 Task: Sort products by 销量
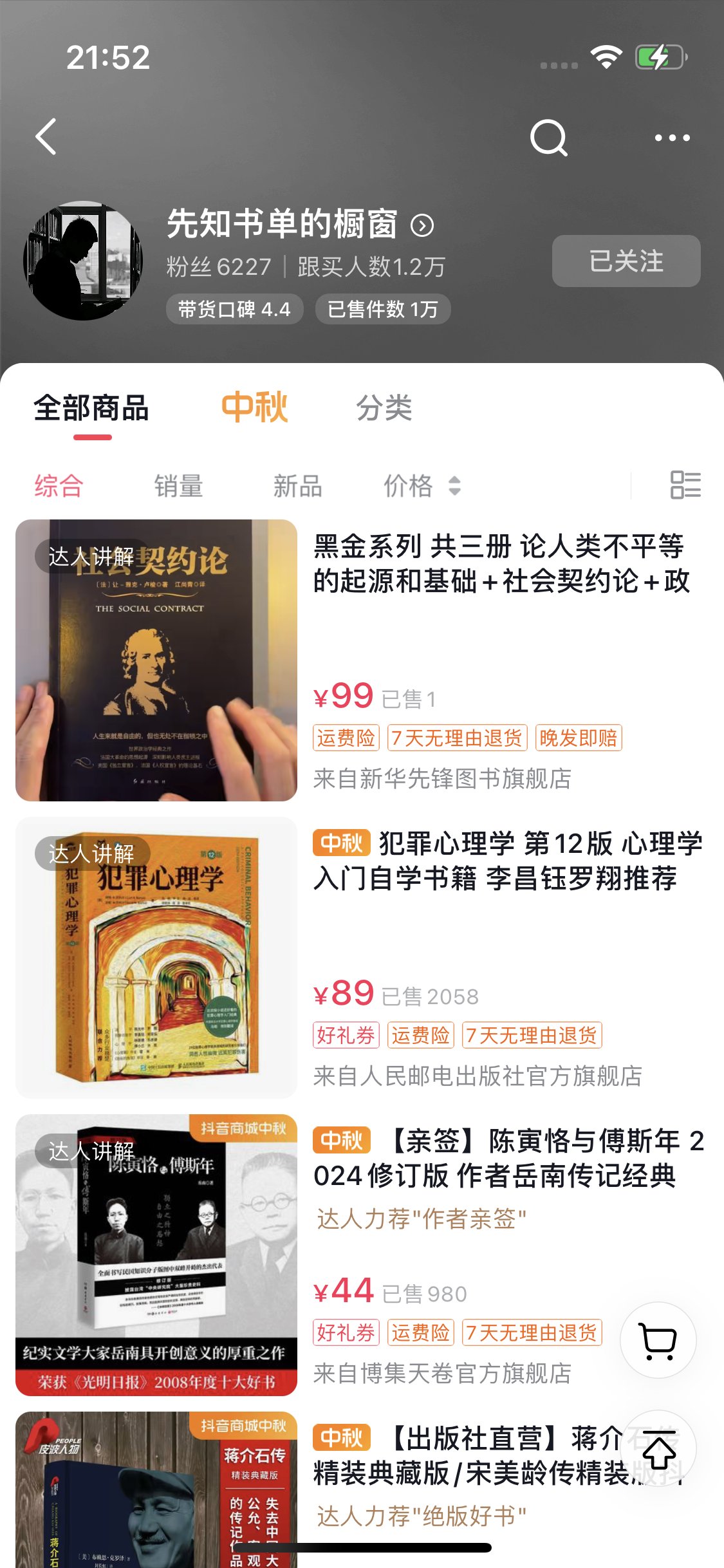(x=178, y=485)
